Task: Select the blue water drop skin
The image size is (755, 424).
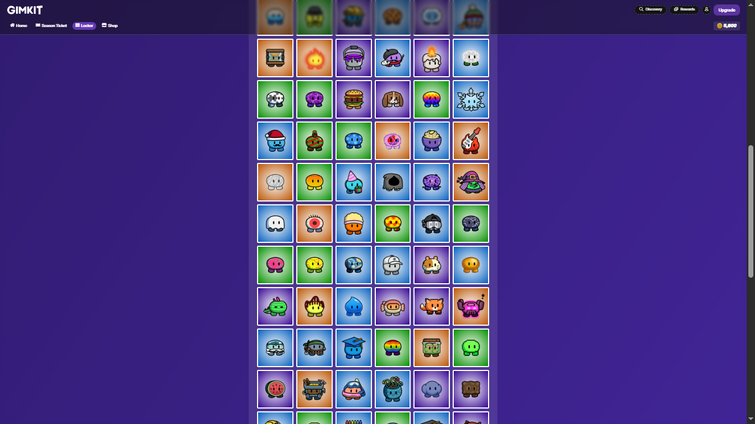Action: tap(353, 306)
